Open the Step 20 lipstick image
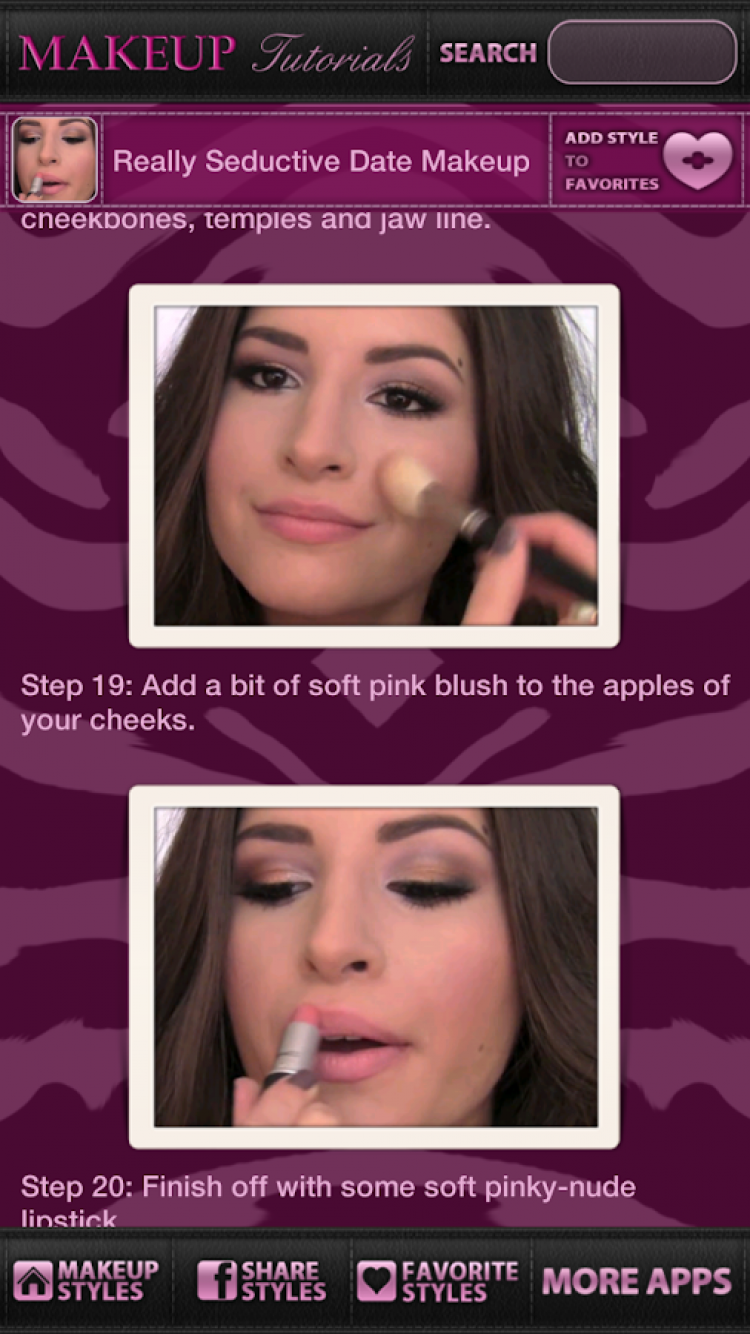The image size is (750, 1334). click(x=374, y=966)
